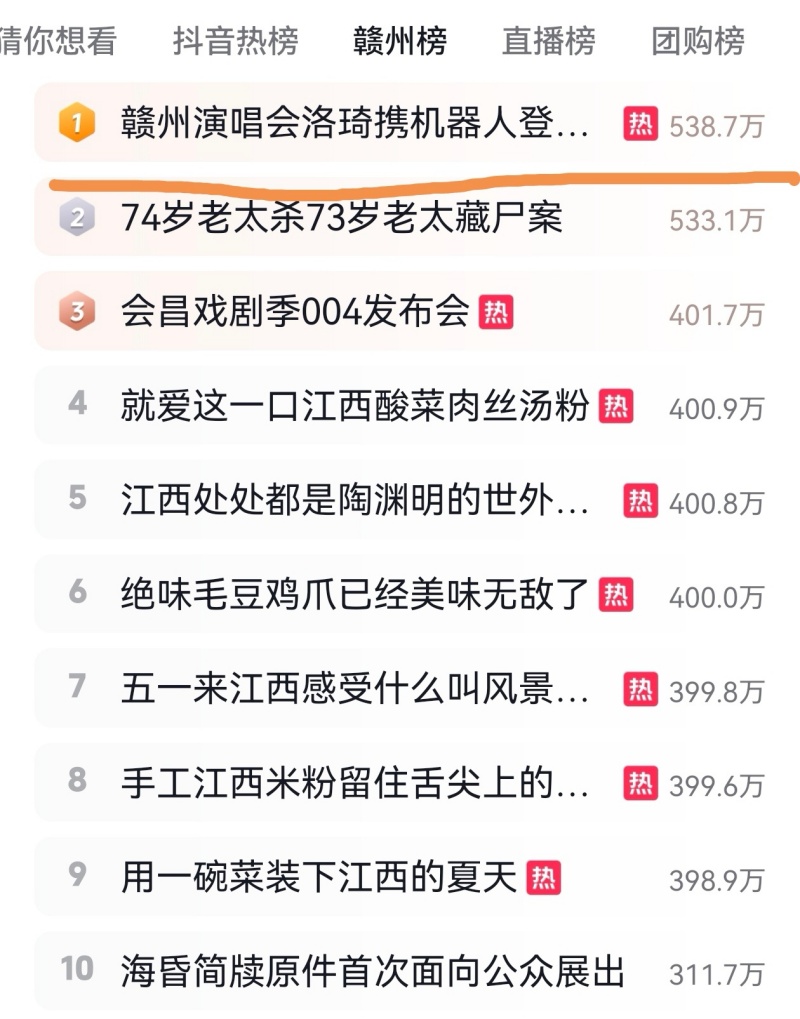View 就爱这一口江西酸菜肉丝汤粉 topic

point(354,406)
